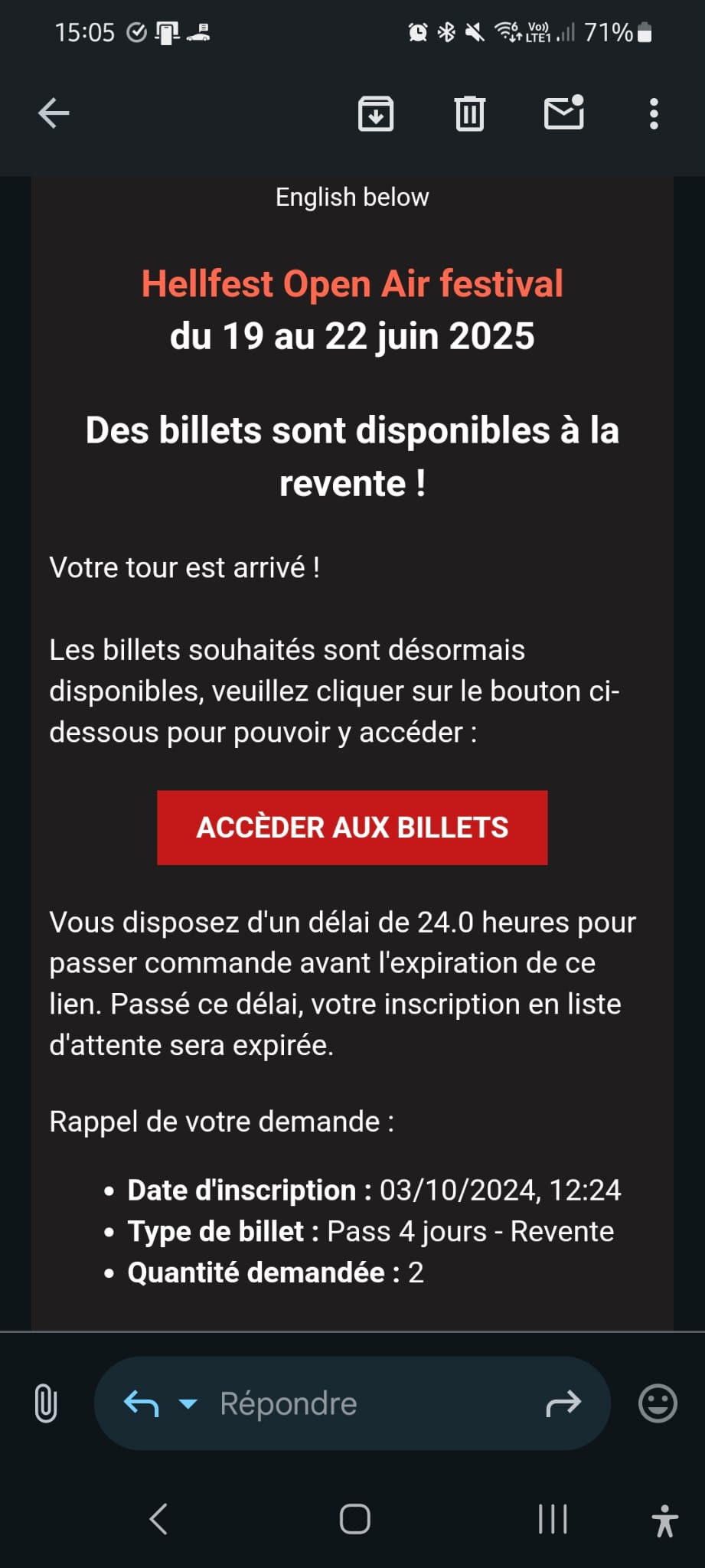Open the three-dot overflow menu
Viewport: 705px width, 1568px height.
click(654, 113)
